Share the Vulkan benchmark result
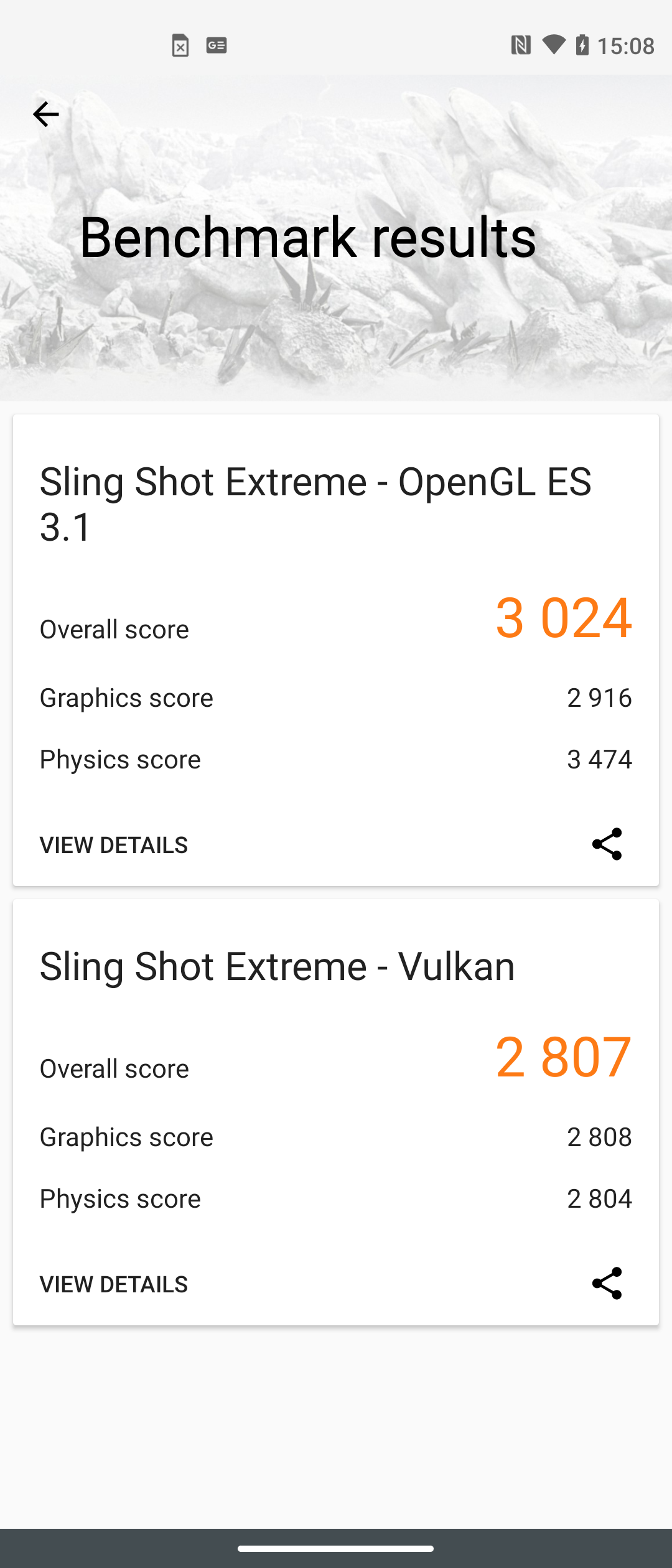The height and width of the screenshot is (1568, 672). tap(607, 1283)
